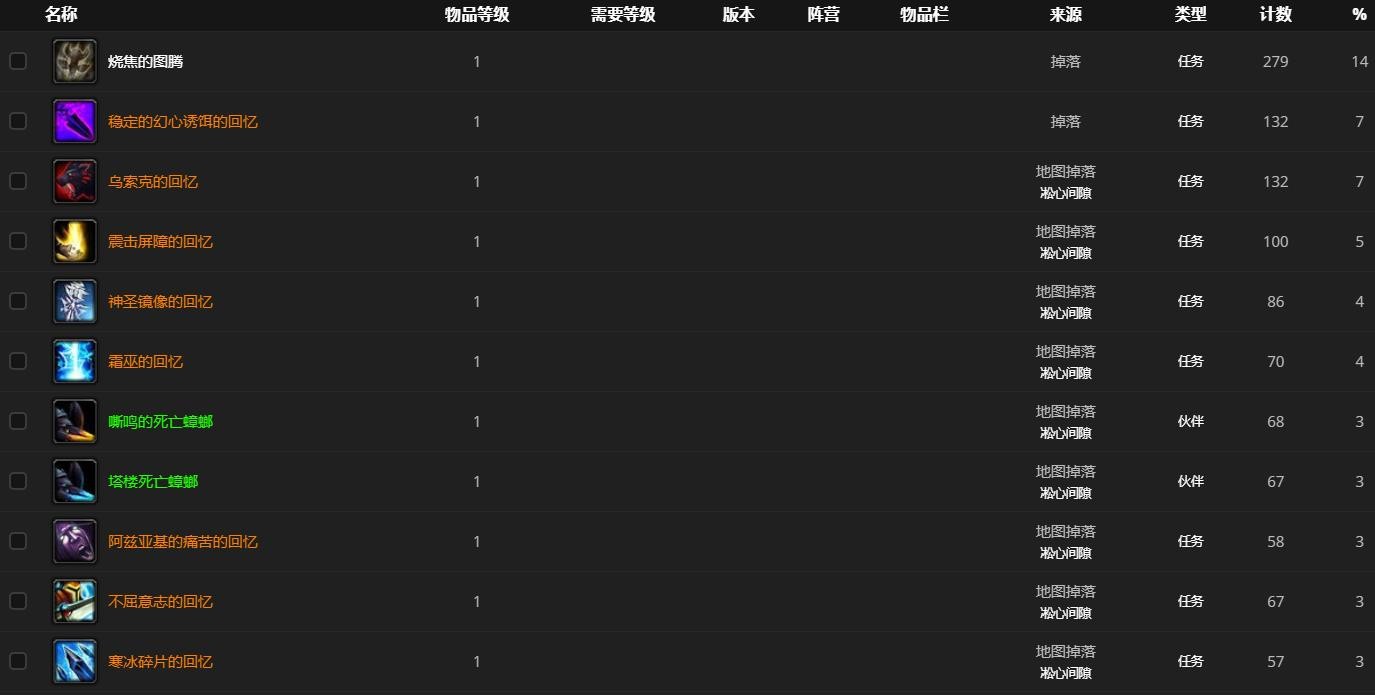1375x695 pixels.
Task: Sort by 需要等级 column header
Action: point(622,14)
